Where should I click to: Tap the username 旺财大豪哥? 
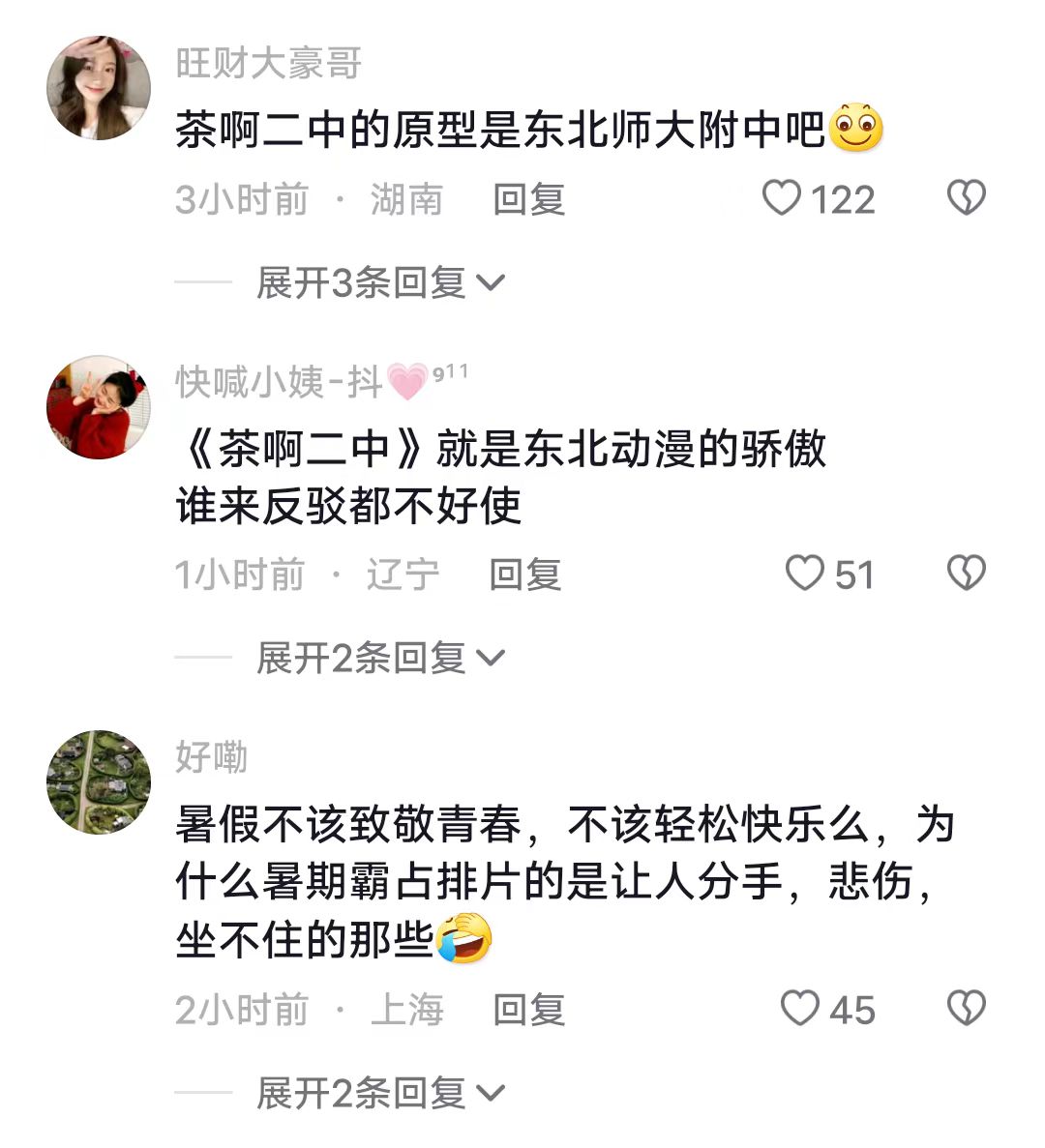pyautogui.click(x=268, y=64)
